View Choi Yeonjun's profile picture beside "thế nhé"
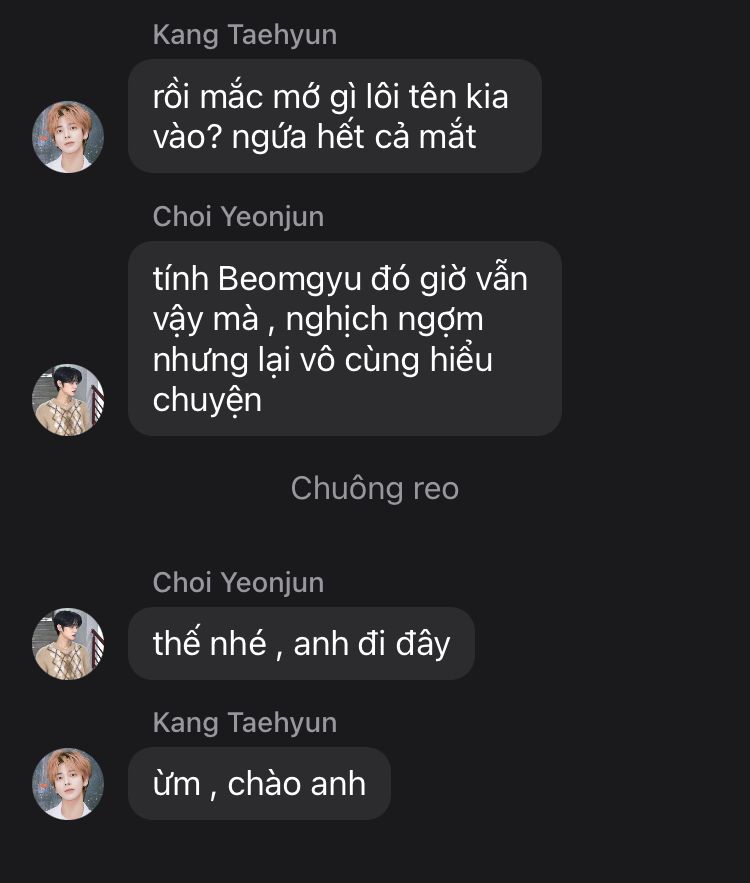Viewport: 750px width, 883px height. point(68,644)
